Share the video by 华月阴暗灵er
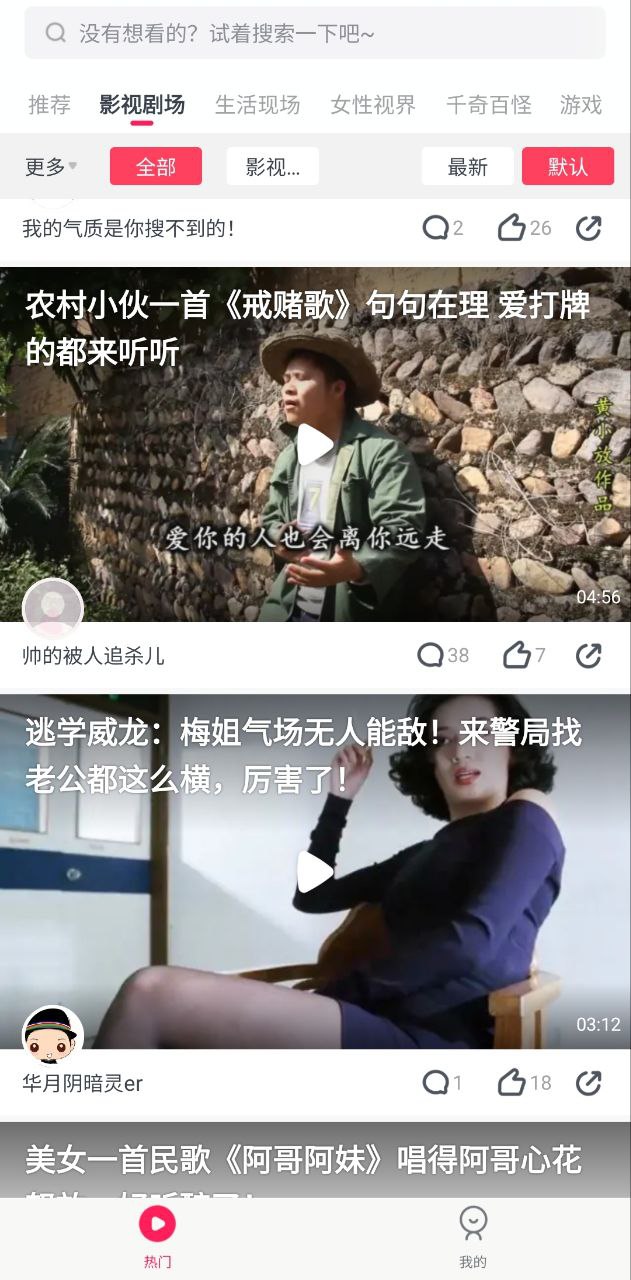Viewport: 631px width, 1280px height. pyautogui.click(x=588, y=1082)
